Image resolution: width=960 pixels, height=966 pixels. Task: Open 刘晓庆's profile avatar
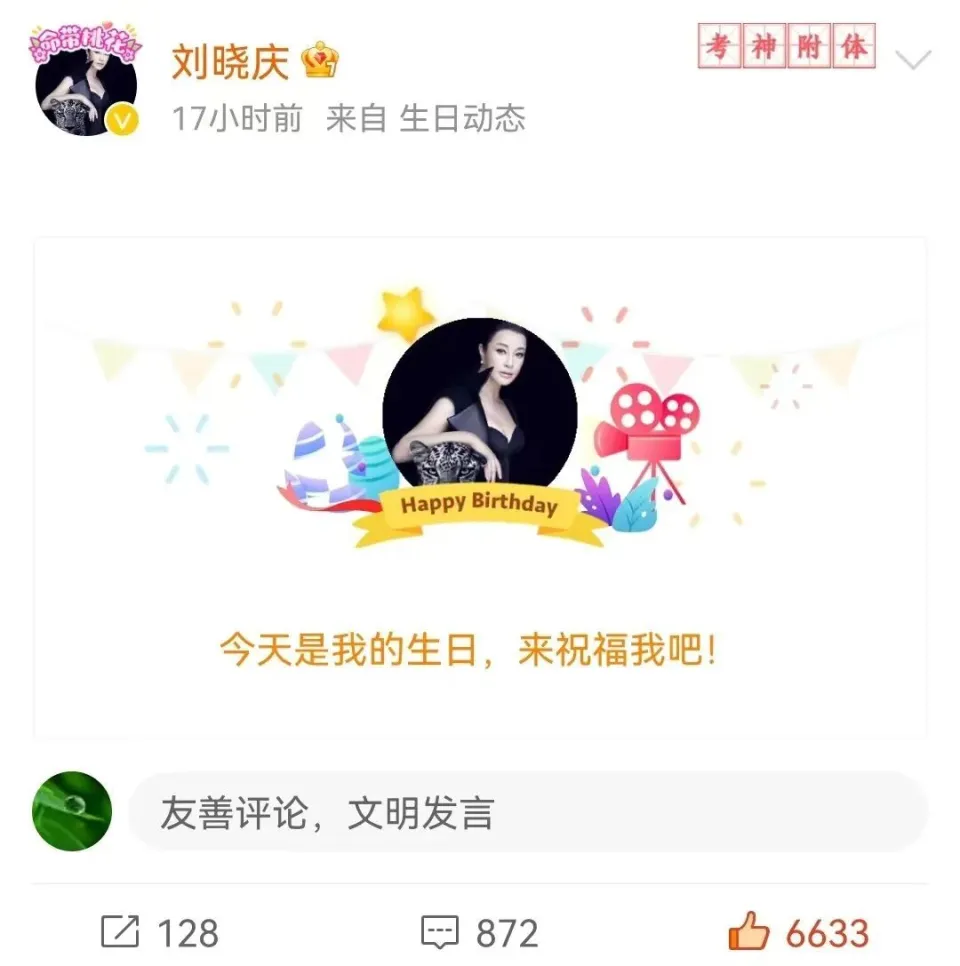point(86,87)
